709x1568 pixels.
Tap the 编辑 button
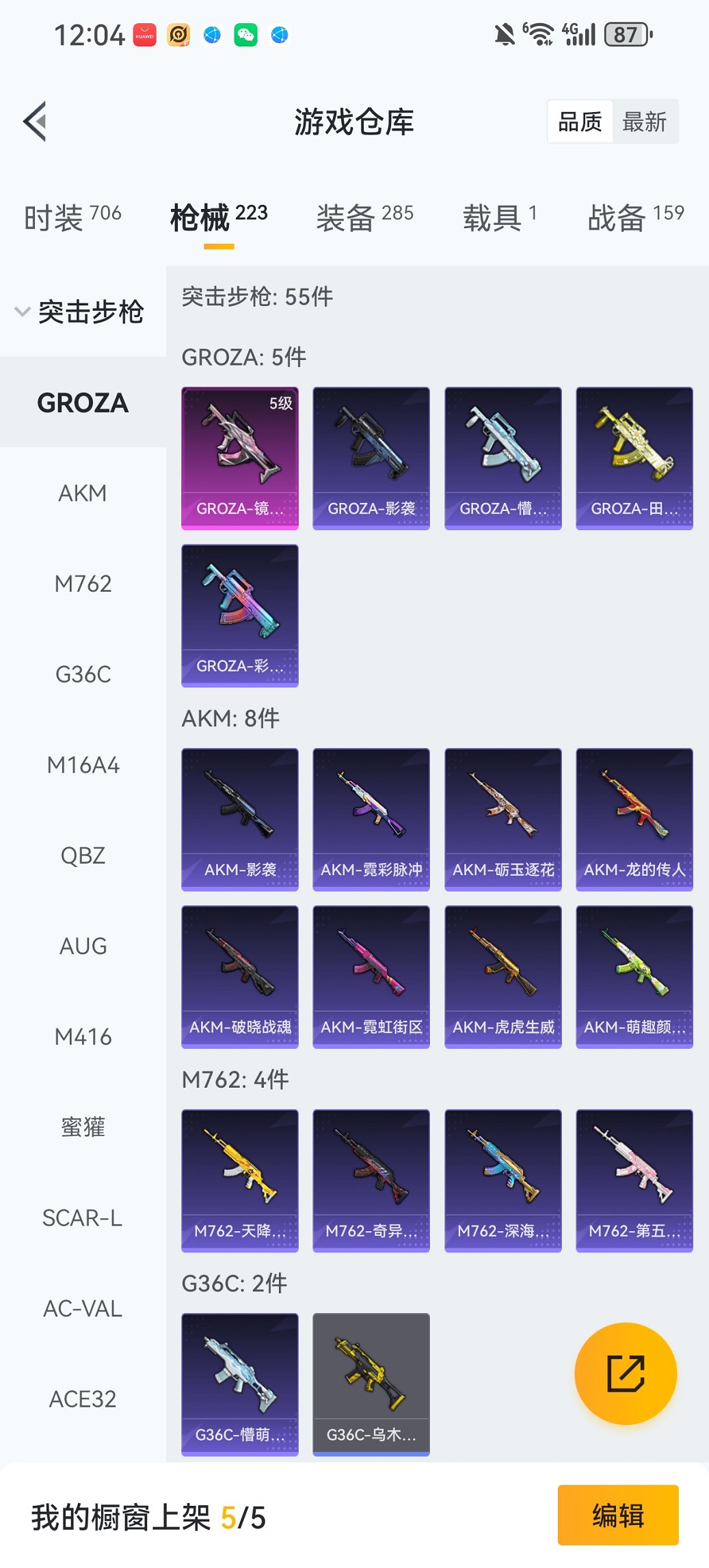(x=617, y=1515)
